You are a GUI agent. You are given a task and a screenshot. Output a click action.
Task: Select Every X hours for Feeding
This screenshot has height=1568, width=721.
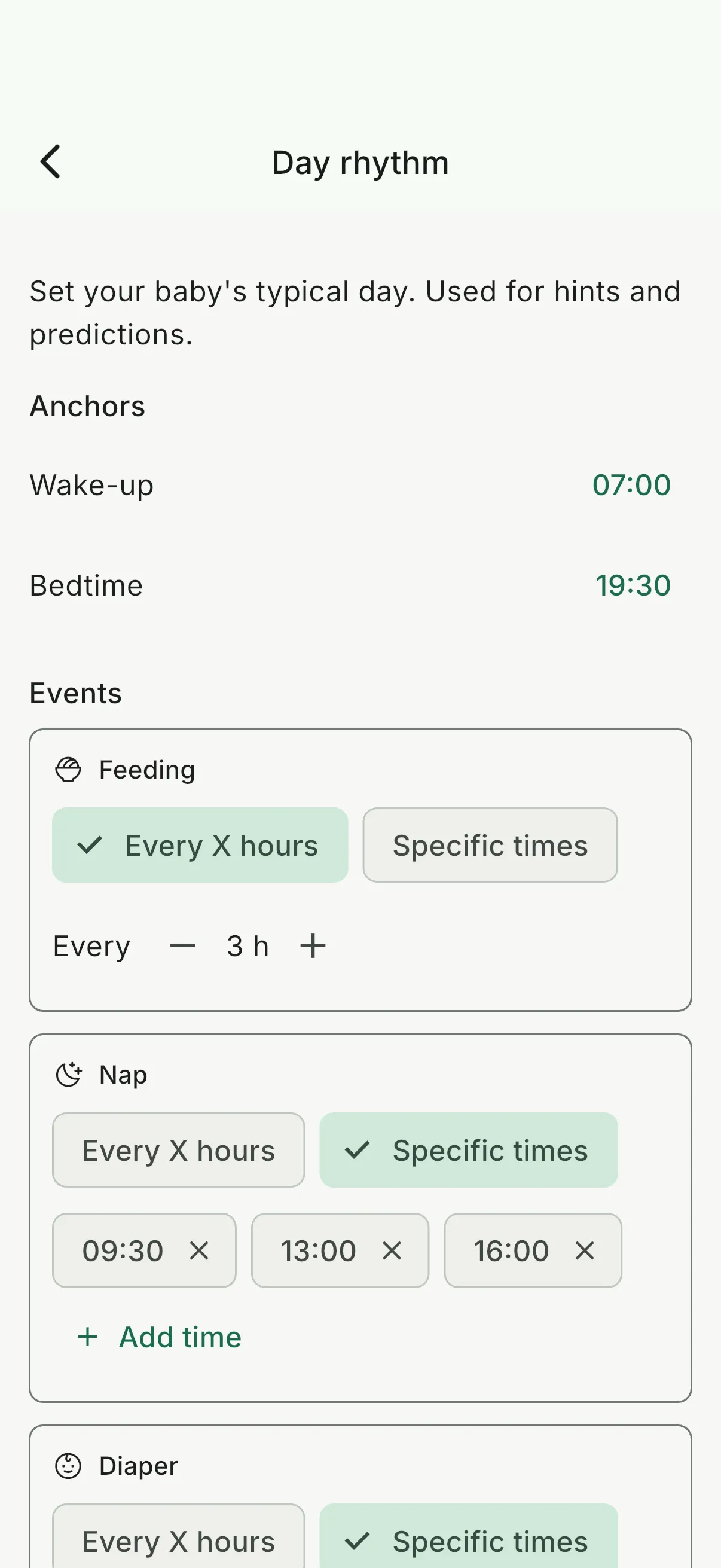click(x=200, y=845)
